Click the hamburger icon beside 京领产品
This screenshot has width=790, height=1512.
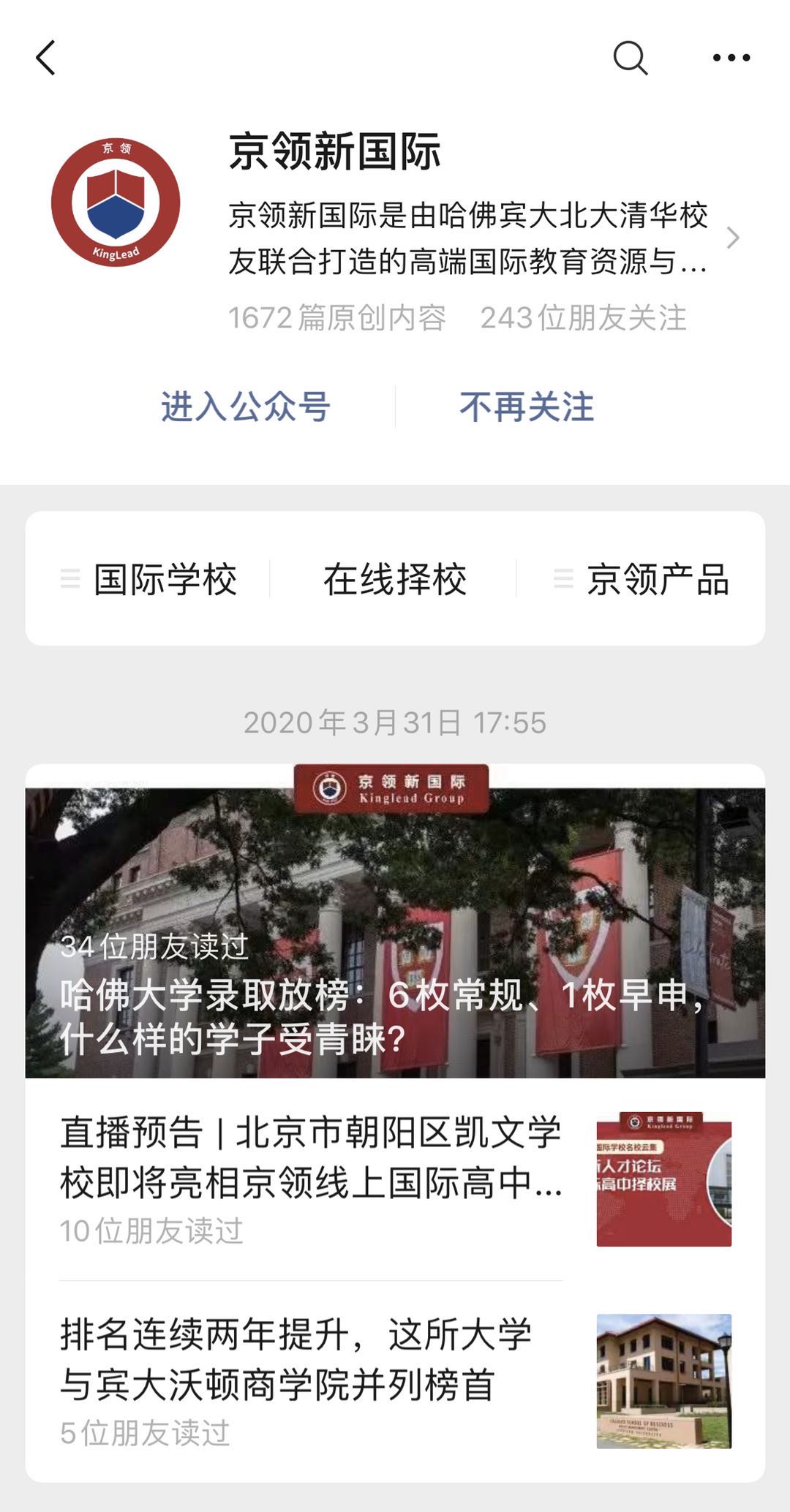point(562,578)
